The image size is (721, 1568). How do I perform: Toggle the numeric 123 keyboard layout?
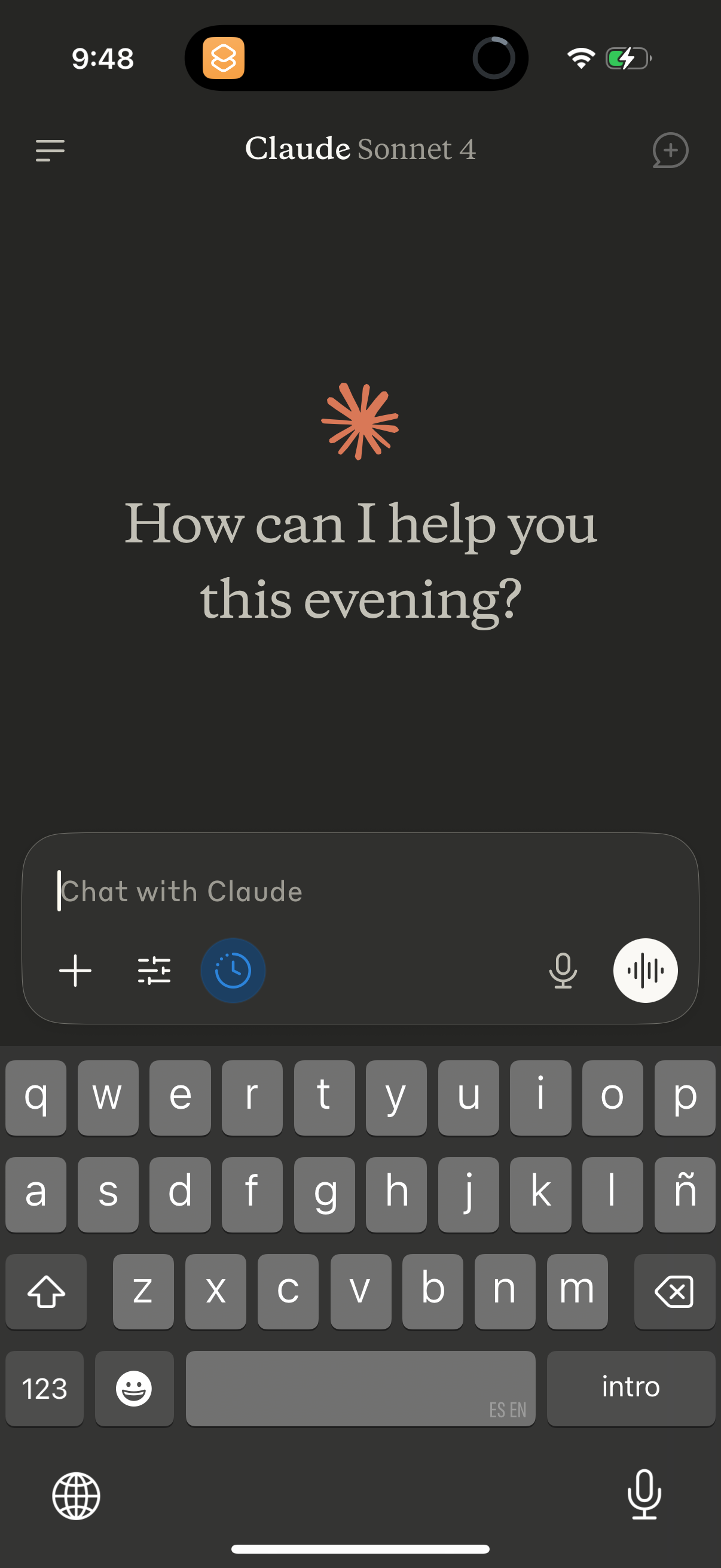pyautogui.click(x=44, y=1389)
